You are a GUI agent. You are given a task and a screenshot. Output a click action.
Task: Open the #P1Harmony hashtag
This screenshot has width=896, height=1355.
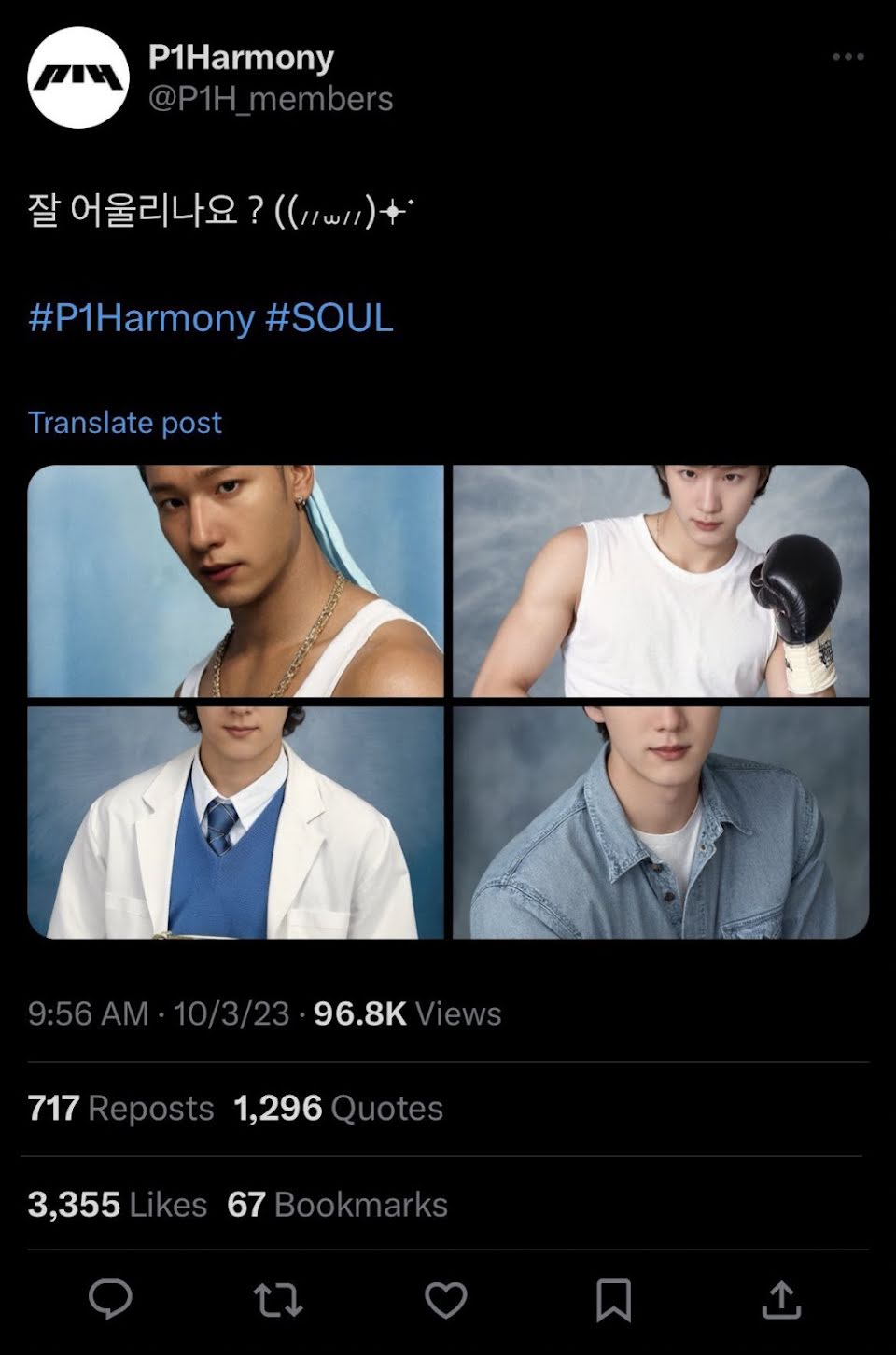141,318
